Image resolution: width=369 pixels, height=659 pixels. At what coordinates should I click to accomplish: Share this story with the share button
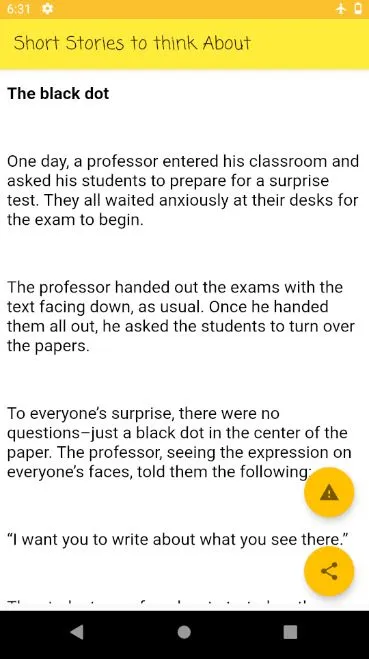point(329,571)
